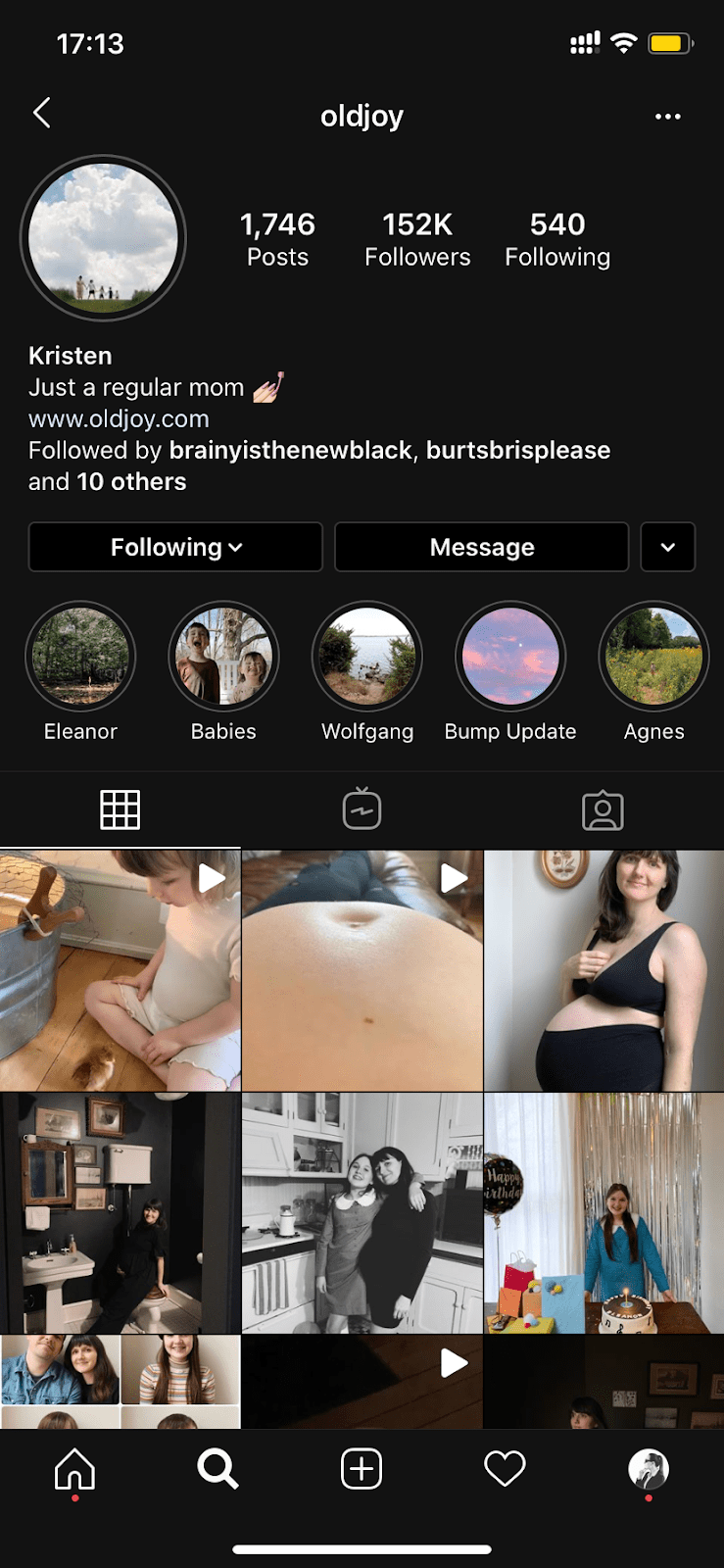
Task: Open the three-dot options menu
Action: coord(667,117)
